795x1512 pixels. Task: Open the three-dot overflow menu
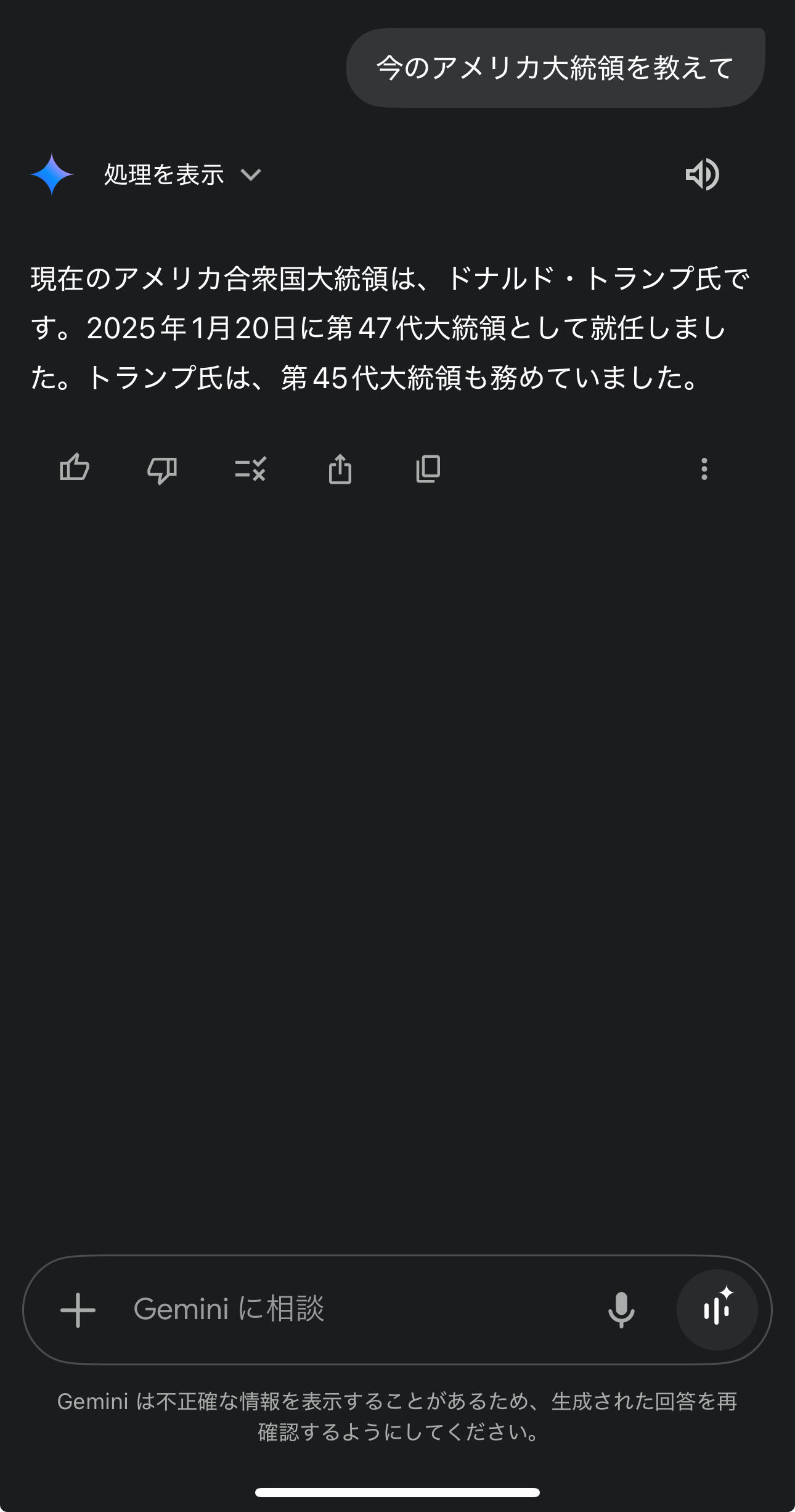704,469
